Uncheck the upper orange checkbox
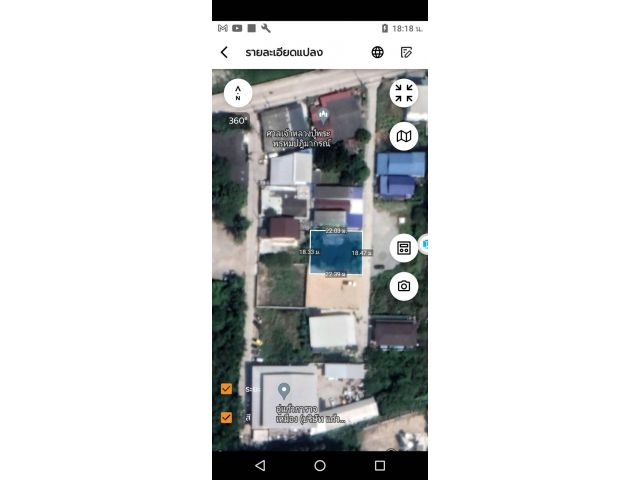640x480 pixels. click(x=226, y=389)
